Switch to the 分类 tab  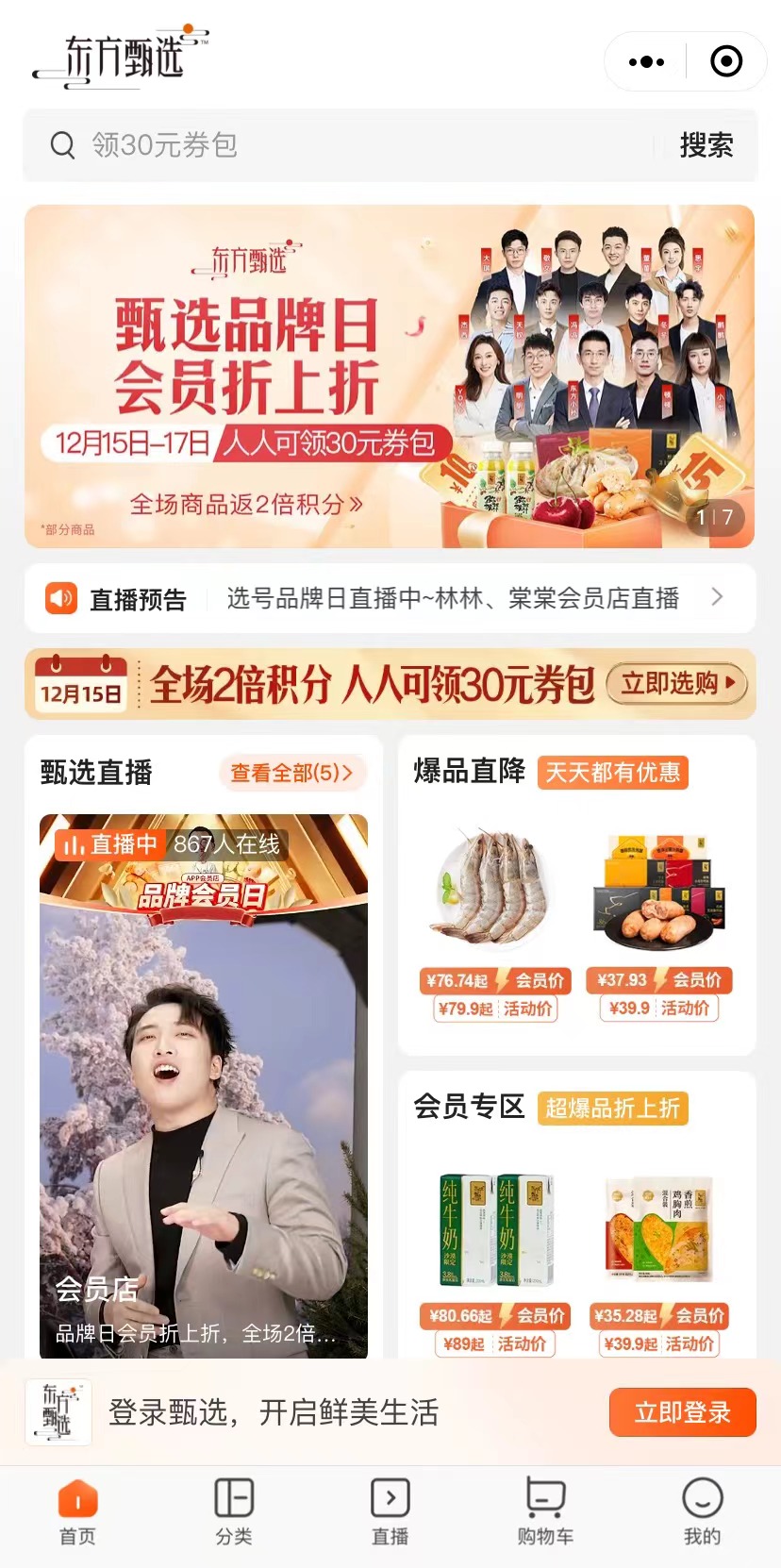click(x=234, y=1511)
